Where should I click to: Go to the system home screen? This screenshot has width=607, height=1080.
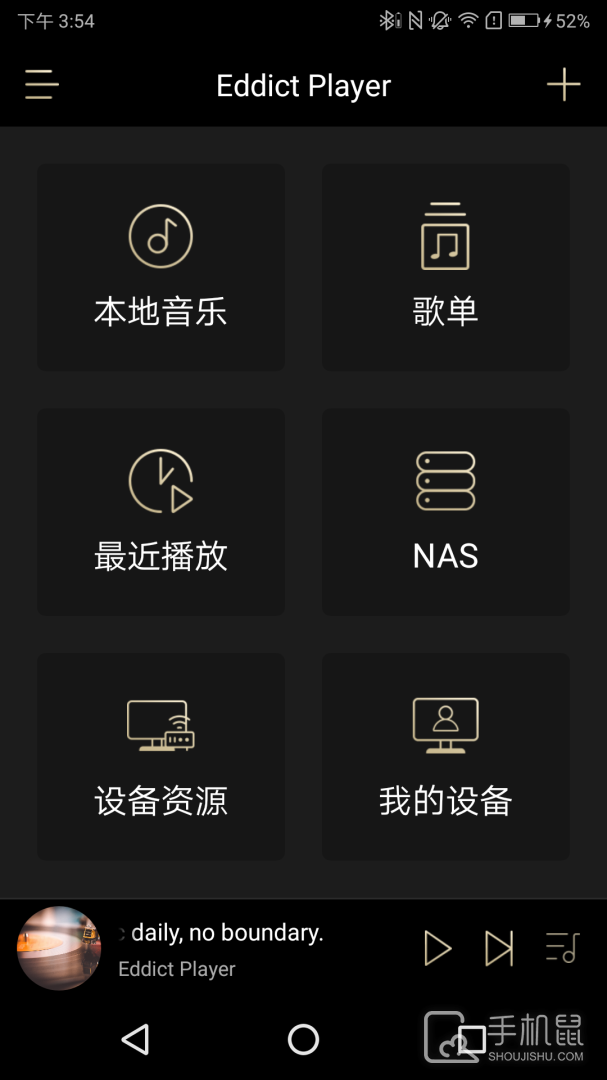[x=303, y=1040]
